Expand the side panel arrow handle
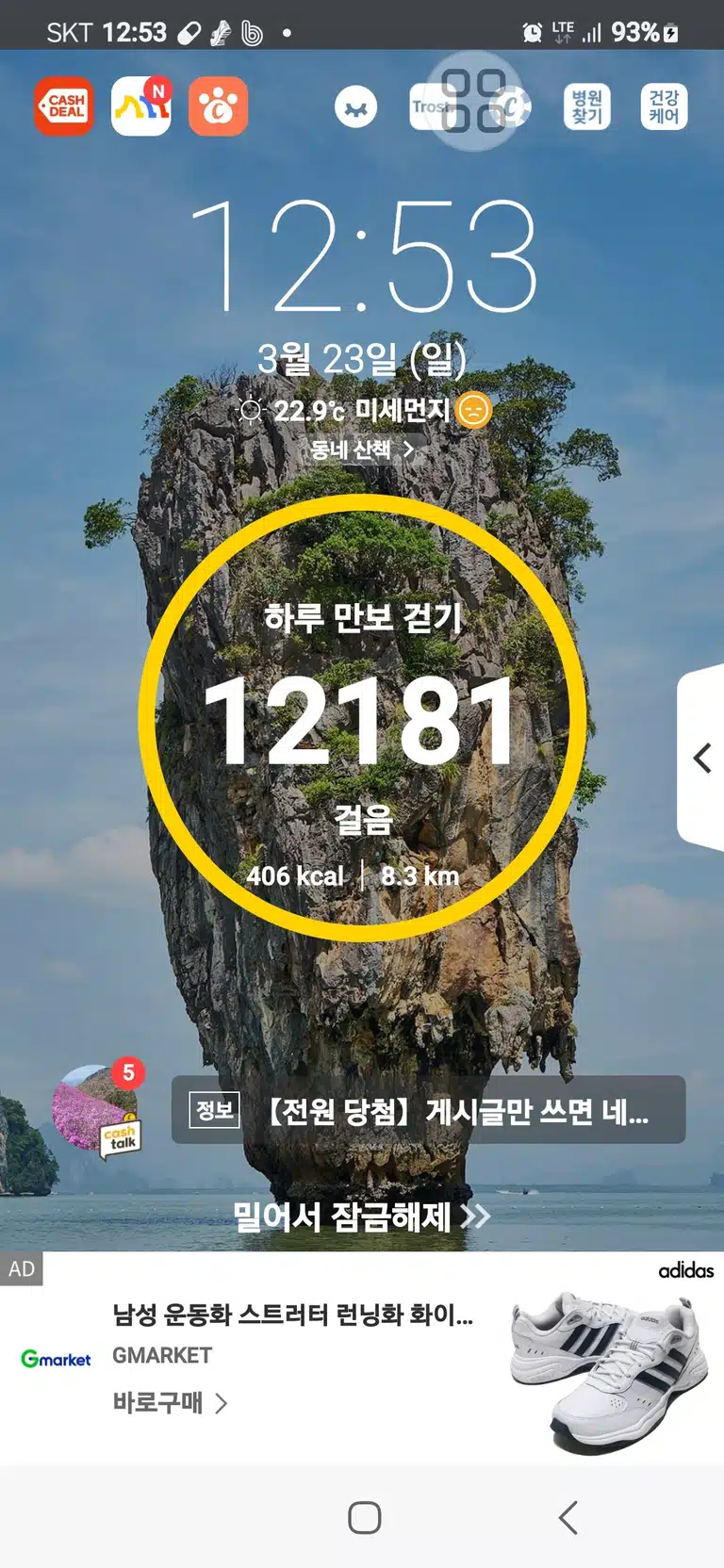 click(701, 758)
